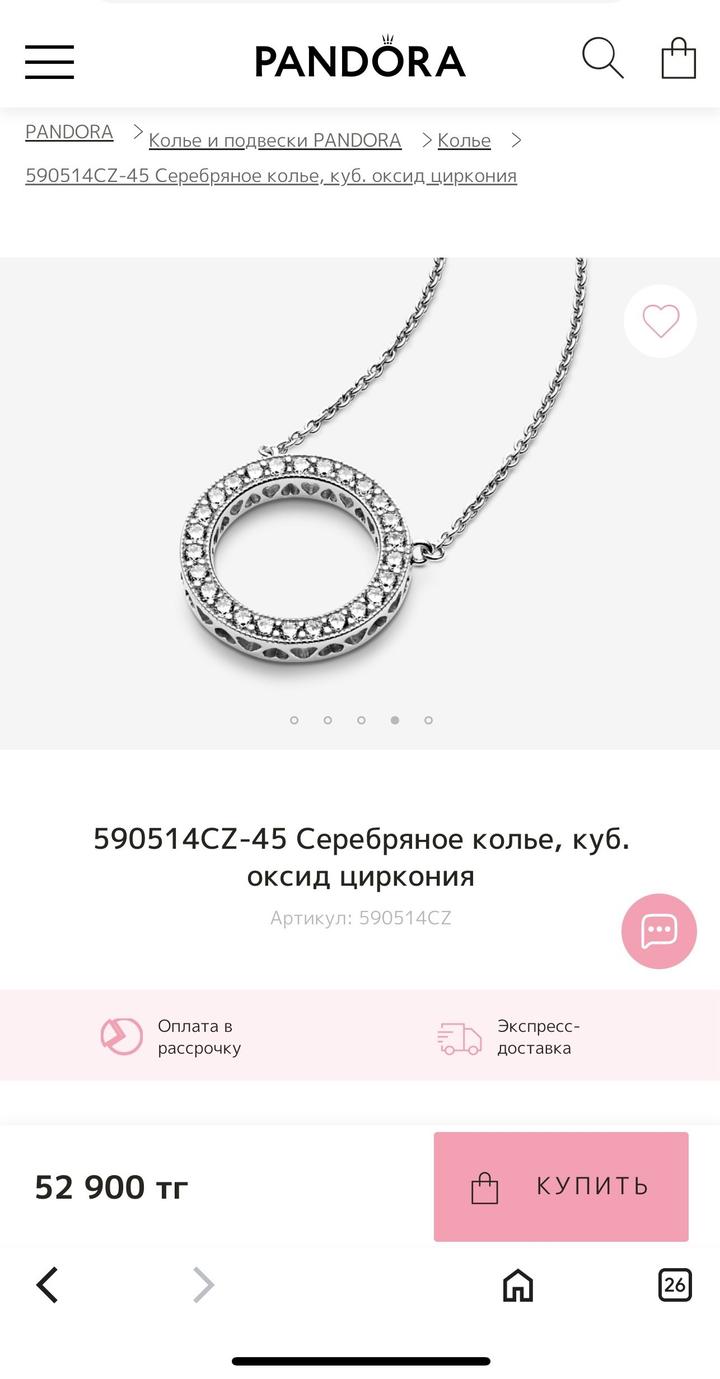The width and height of the screenshot is (720, 1379).
Task: Go to the PANDORA homepage logo
Action: (360, 59)
